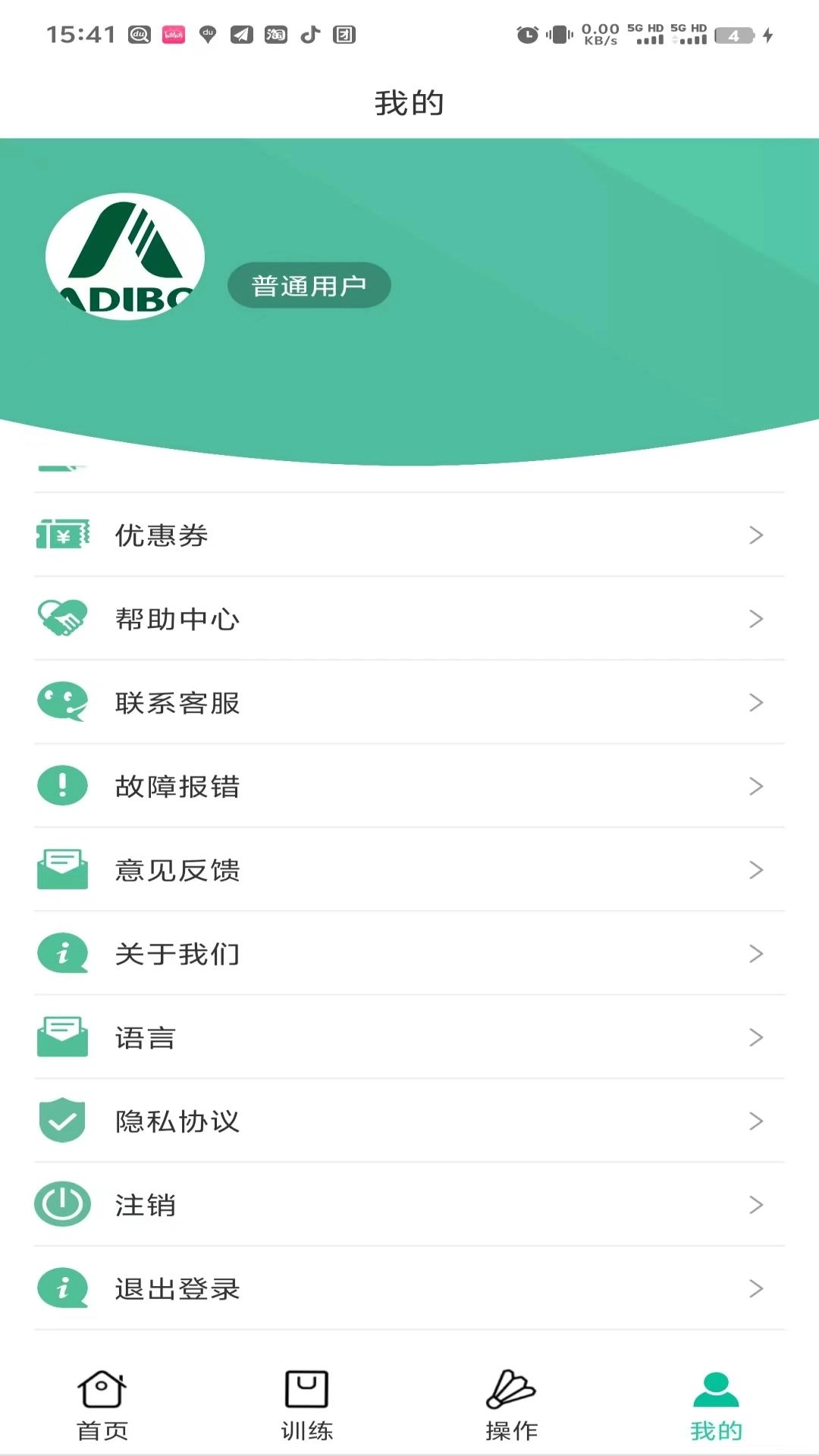
Task: Click the 关于我们 info icon
Action: point(62,953)
